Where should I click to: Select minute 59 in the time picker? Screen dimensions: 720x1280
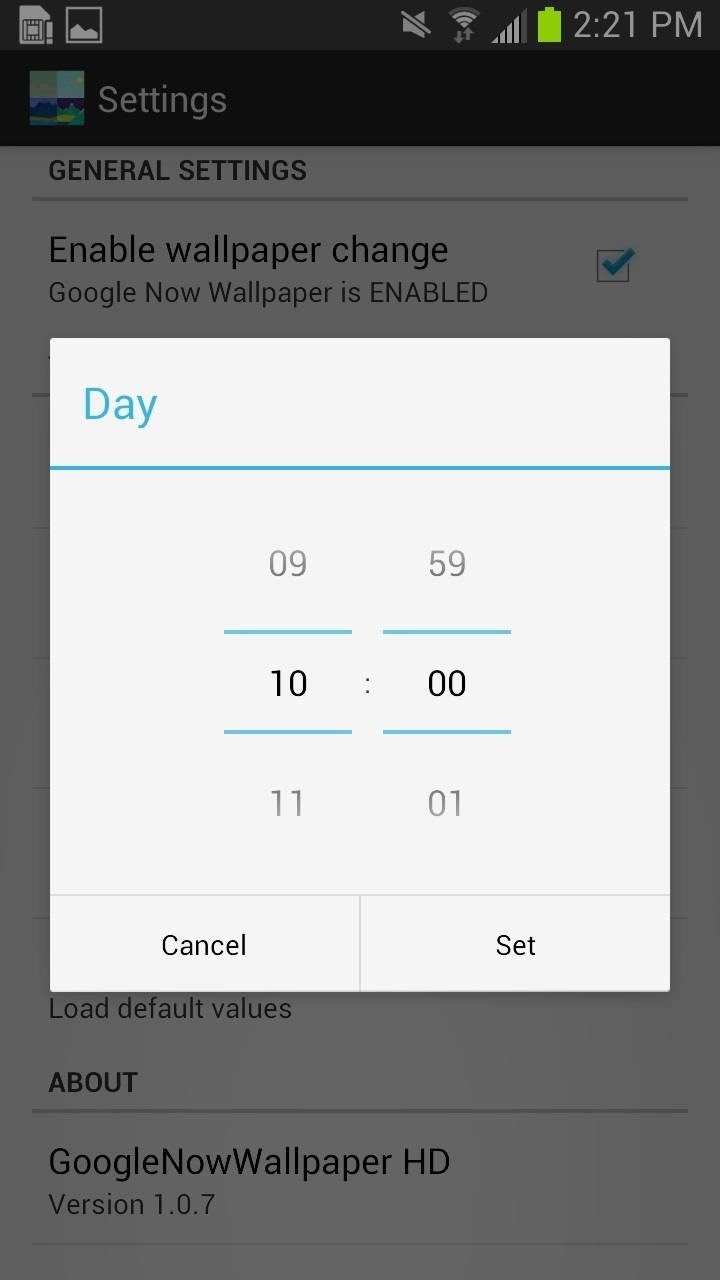(446, 563)
